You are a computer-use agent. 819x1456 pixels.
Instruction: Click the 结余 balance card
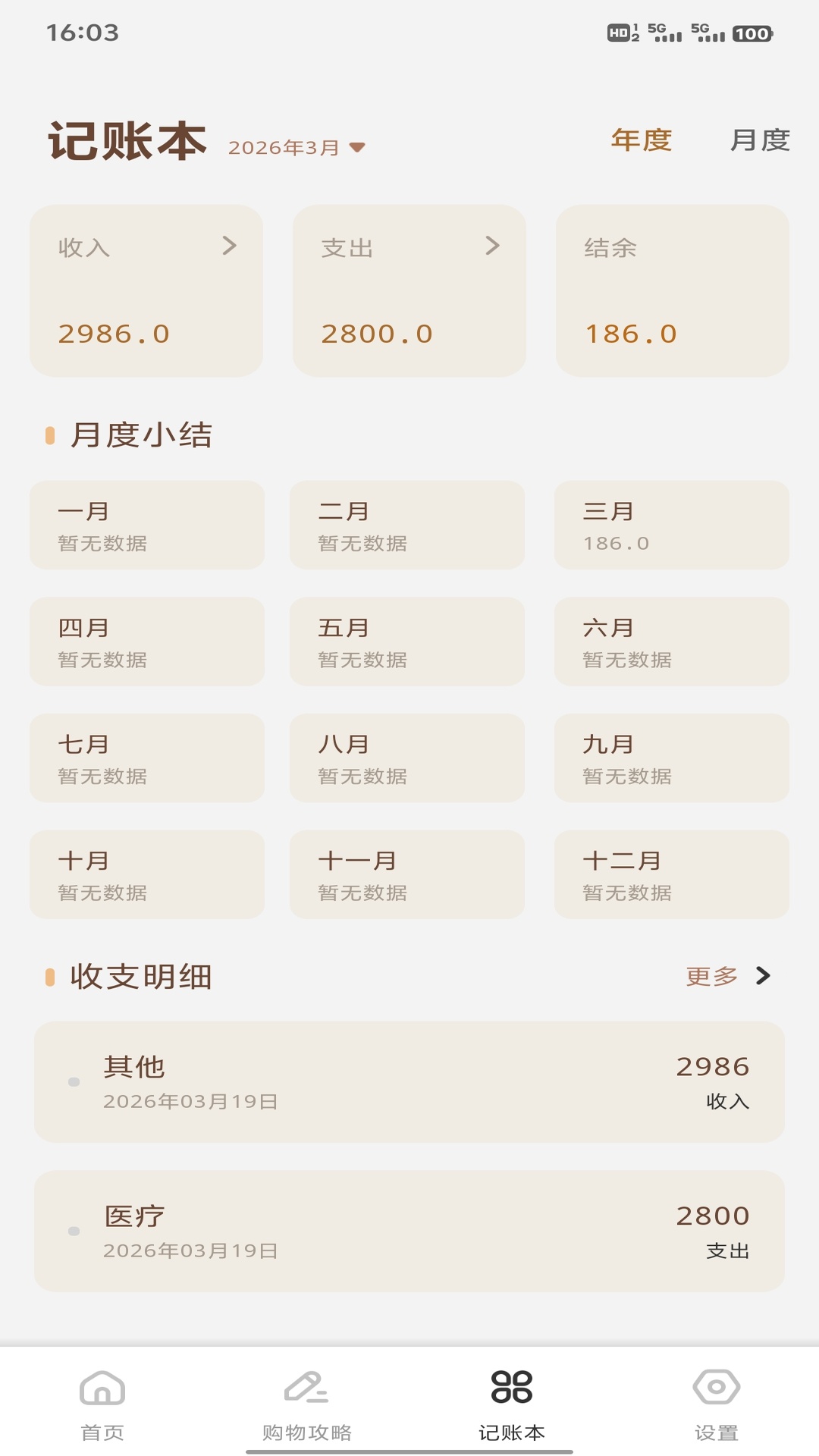pos(671,290)
